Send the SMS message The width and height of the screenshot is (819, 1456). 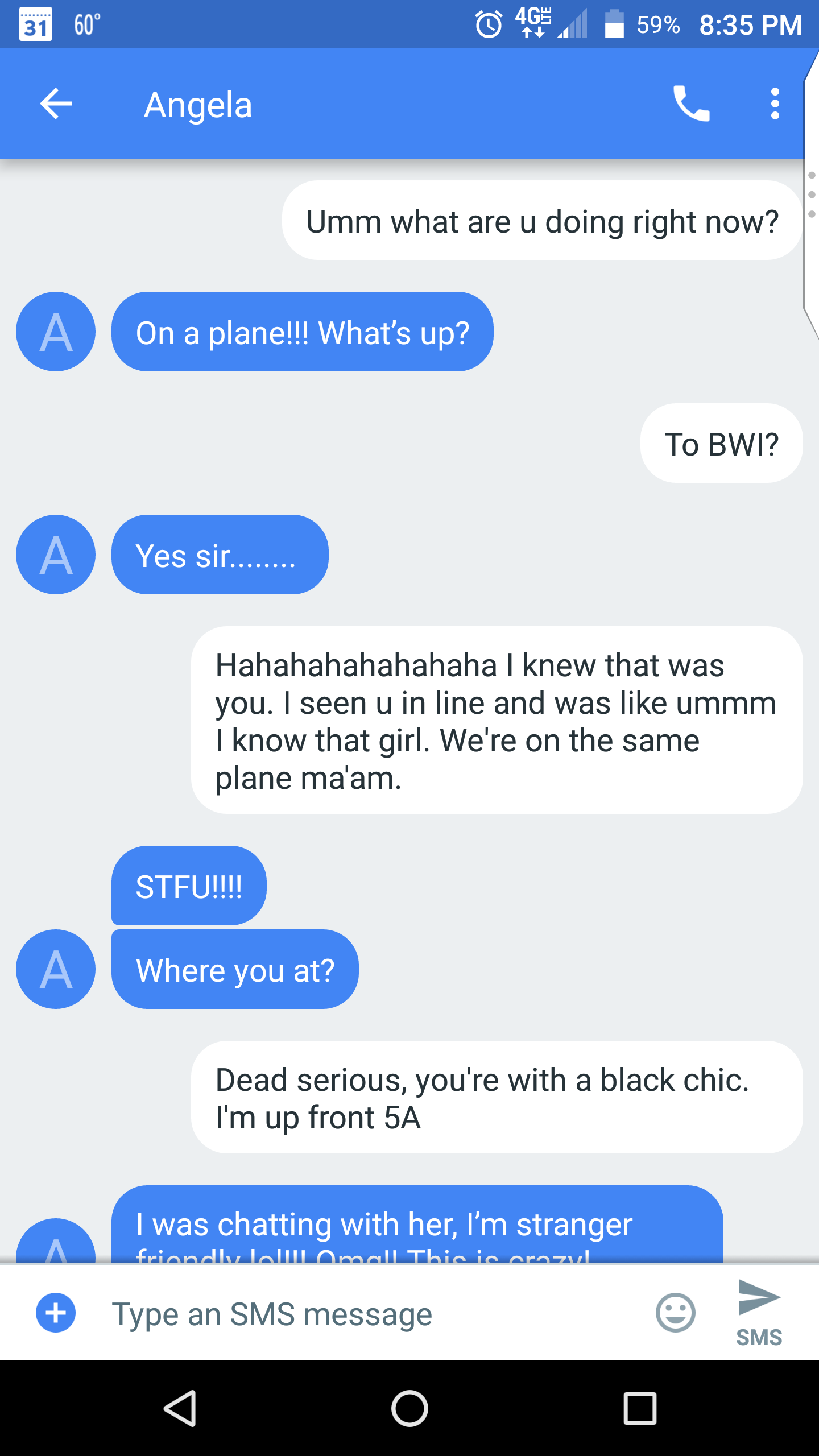759,1313
